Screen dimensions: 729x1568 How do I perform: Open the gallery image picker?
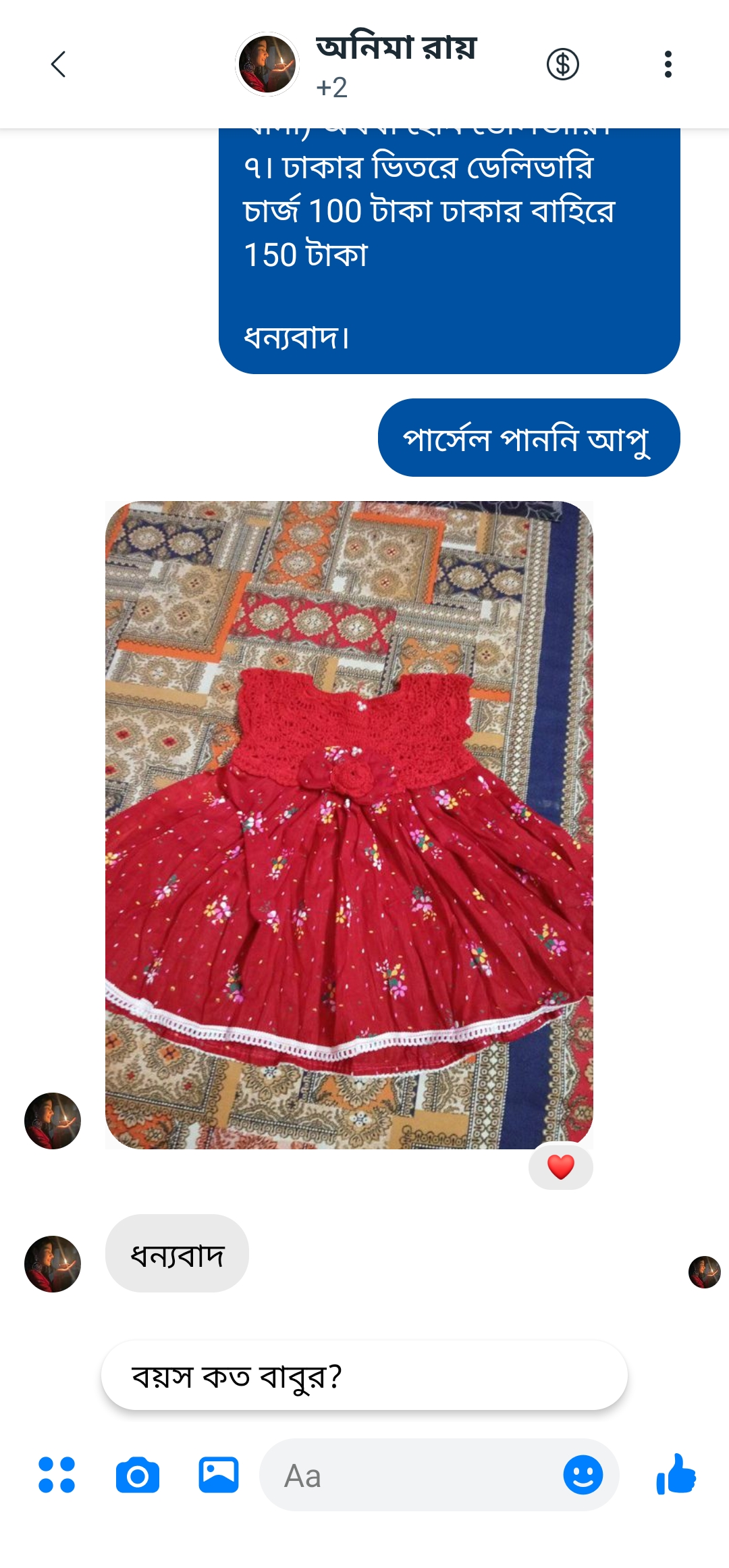(219, 1475)
